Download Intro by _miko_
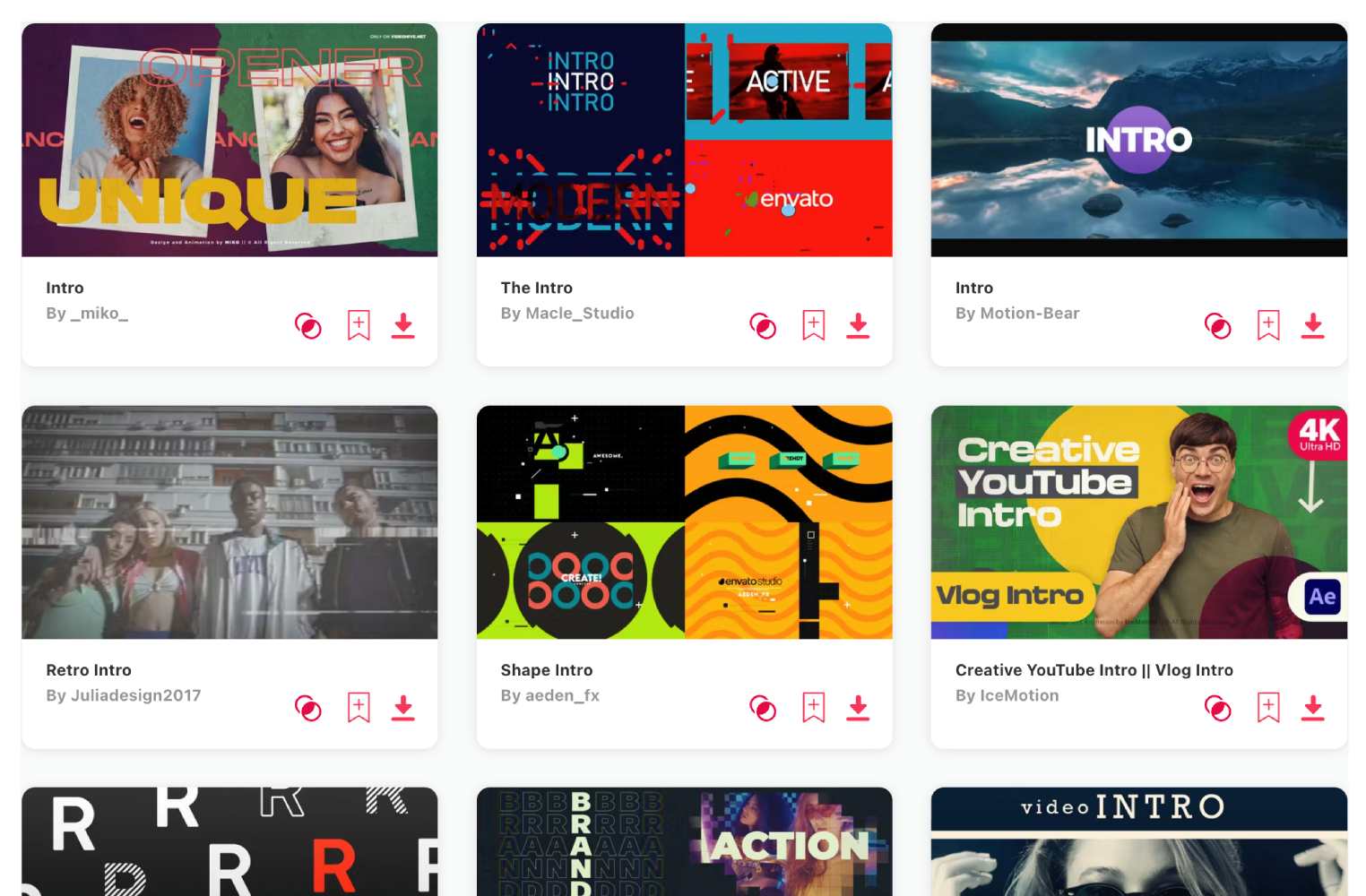 tap(403, 325)
